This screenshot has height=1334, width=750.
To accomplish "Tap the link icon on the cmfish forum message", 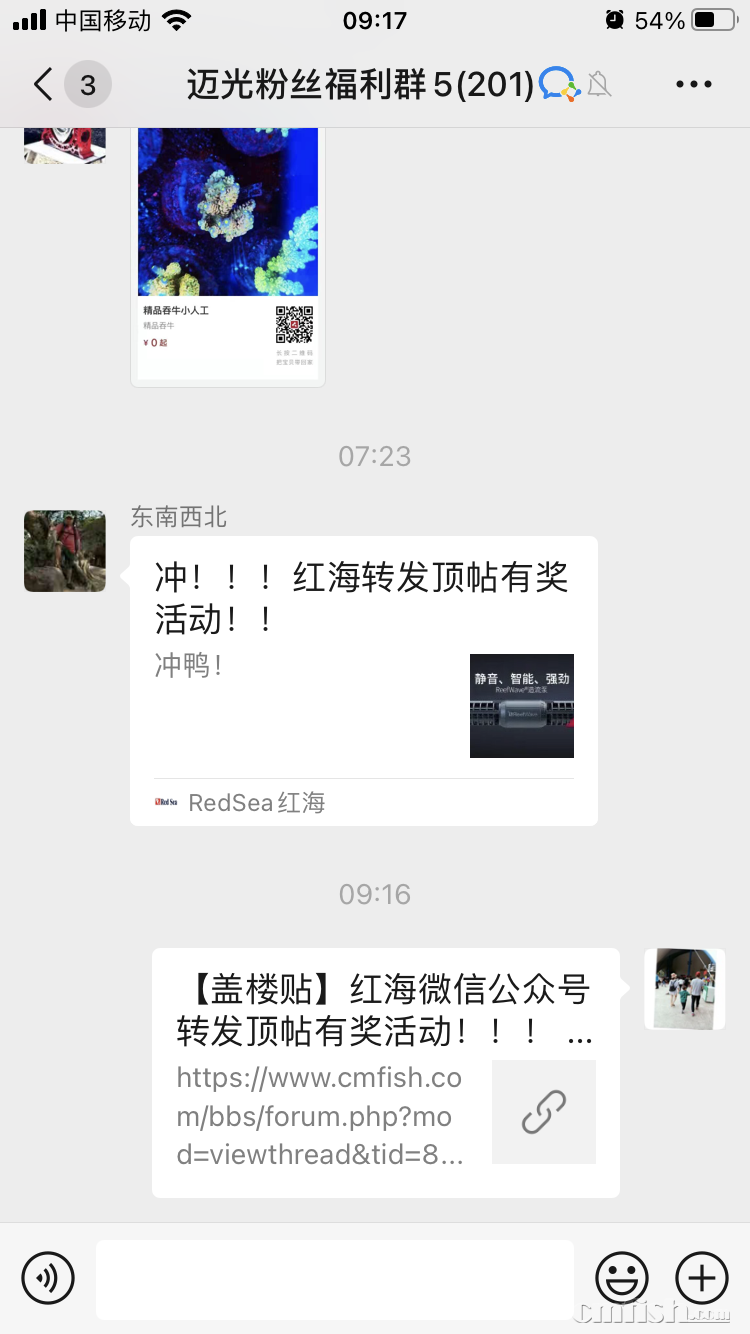I will [543, 1112].
